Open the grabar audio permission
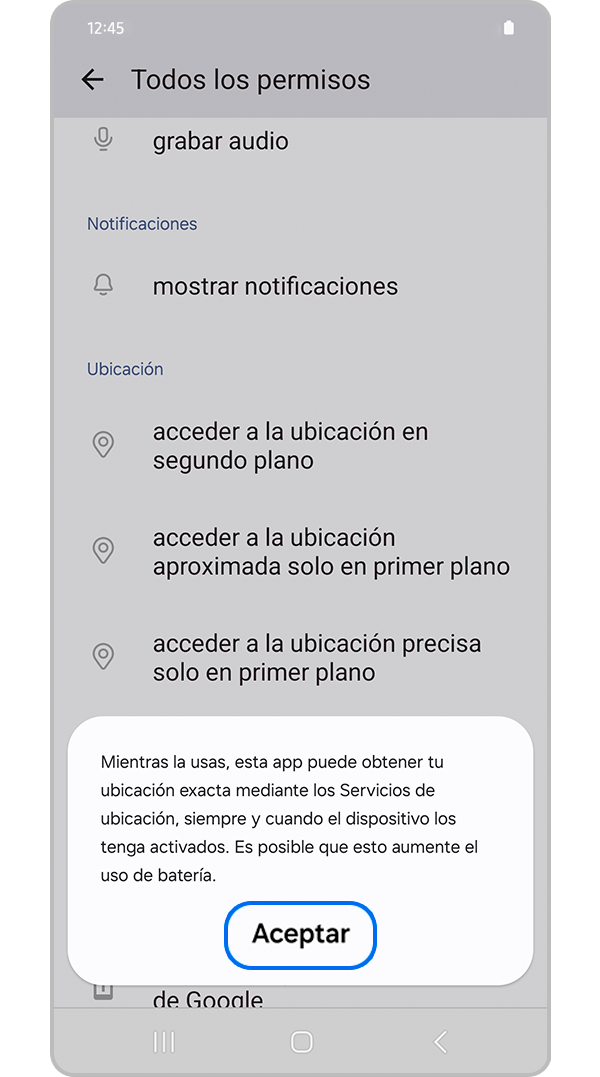The height and width of the screenshot is (1077, 600). pyautogui.click(x=220, y=141)
